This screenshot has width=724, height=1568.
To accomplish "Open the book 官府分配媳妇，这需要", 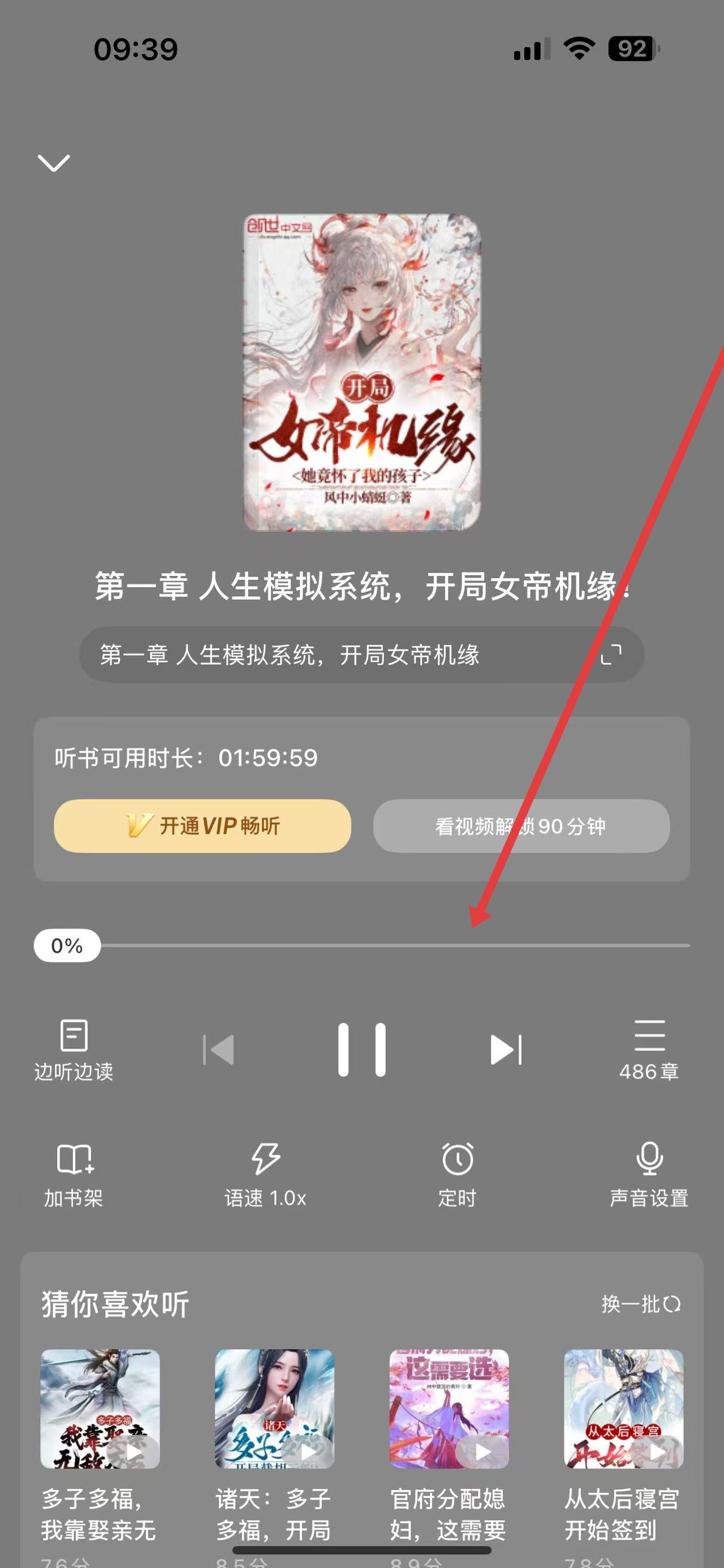I will tap(449, 1409).
